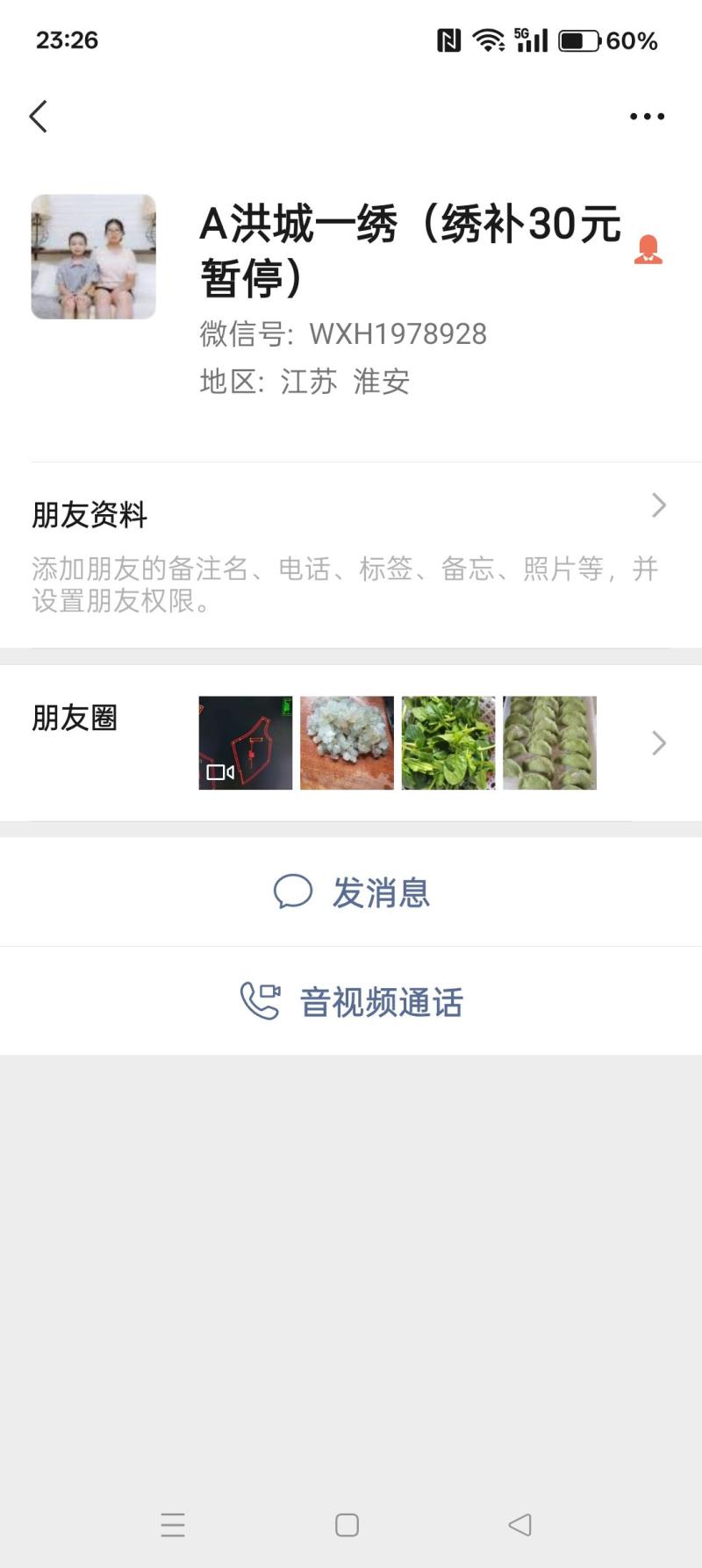View the contact's profile picture
This screenshot has height=1568, width=702.
94,257
